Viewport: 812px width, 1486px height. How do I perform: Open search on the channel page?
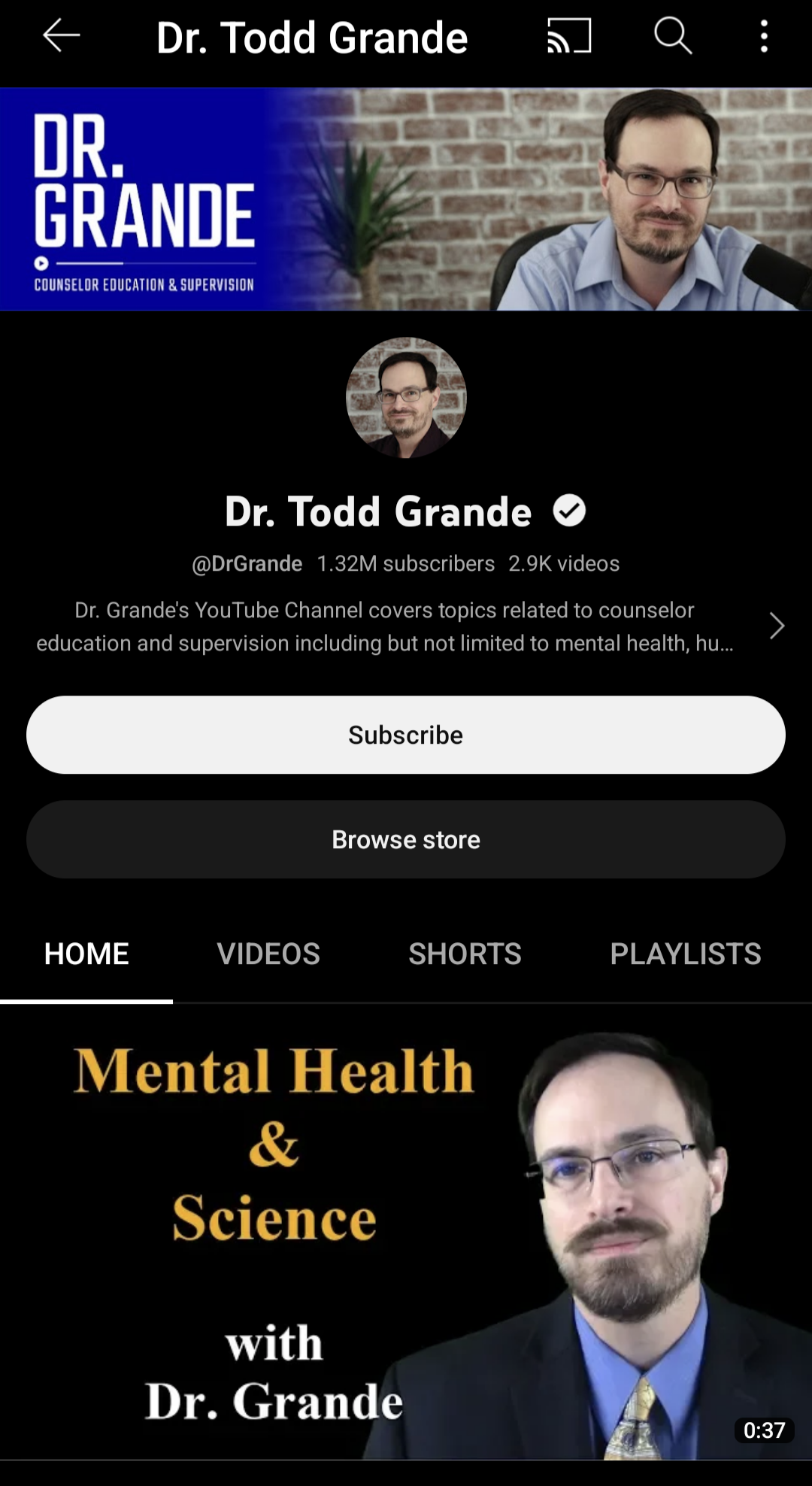point(673,36)
